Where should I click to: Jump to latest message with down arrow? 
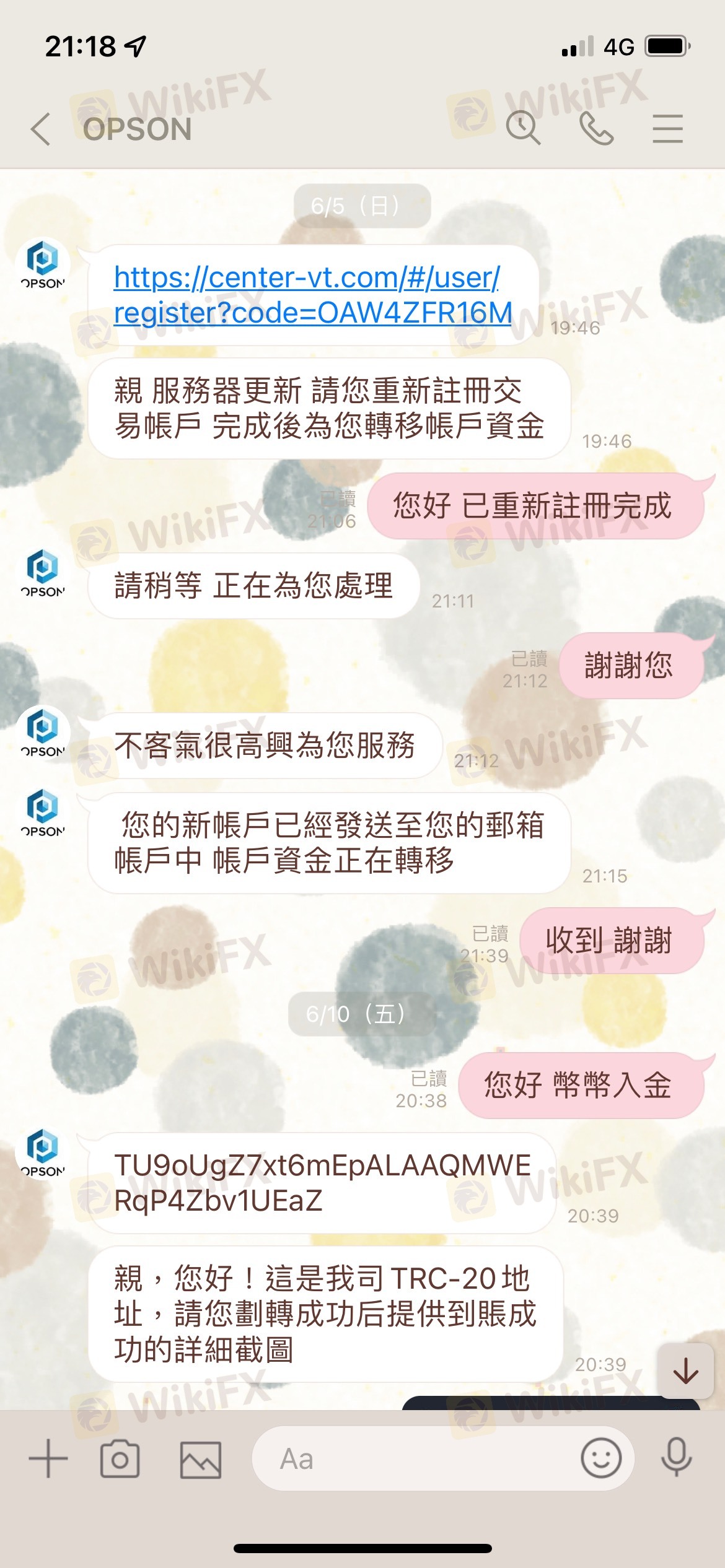pyautogui.click(x=685, y=1370)
